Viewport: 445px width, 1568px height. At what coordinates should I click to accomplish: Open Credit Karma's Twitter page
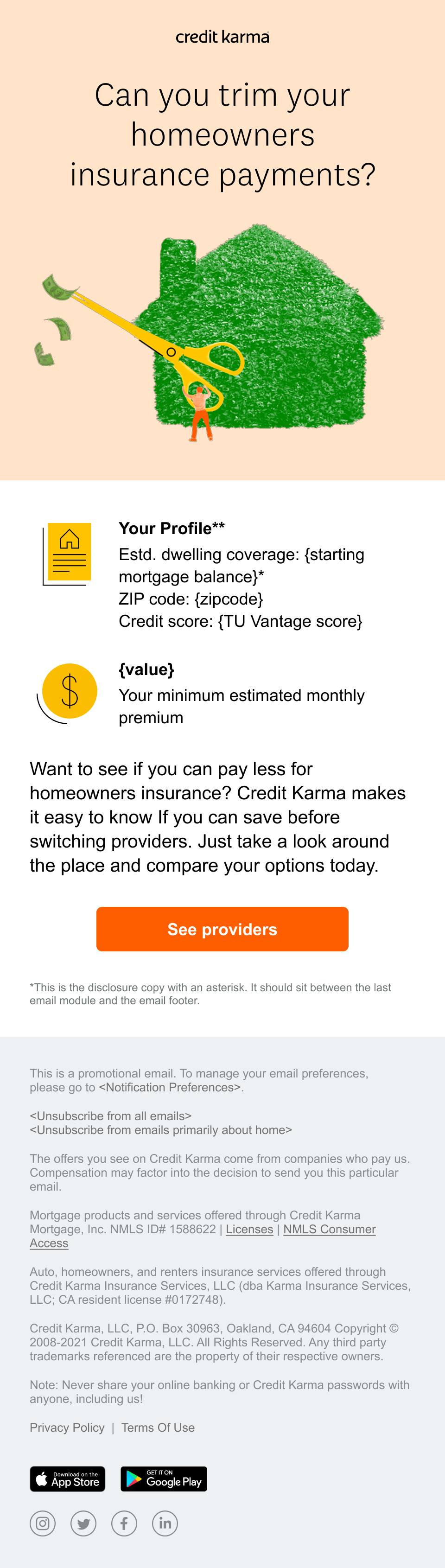[x=83, y=1523]
